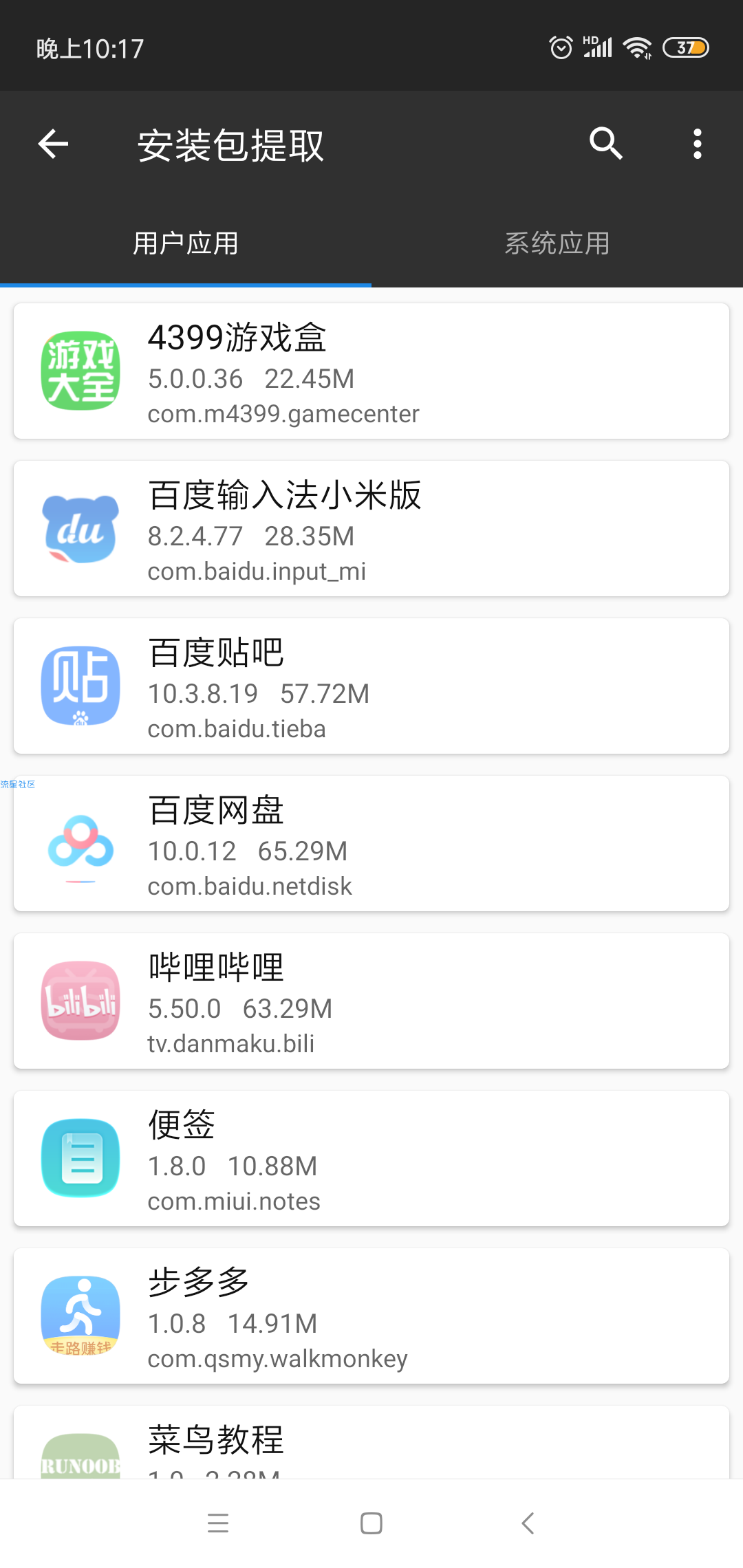Tap the 哔哩哔哩 app row

click(x=371, y=1001)
